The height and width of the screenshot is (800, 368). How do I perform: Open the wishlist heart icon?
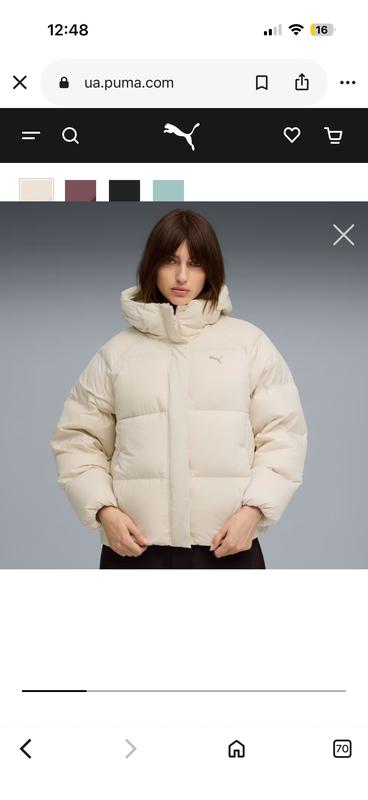tap(292, 135)
